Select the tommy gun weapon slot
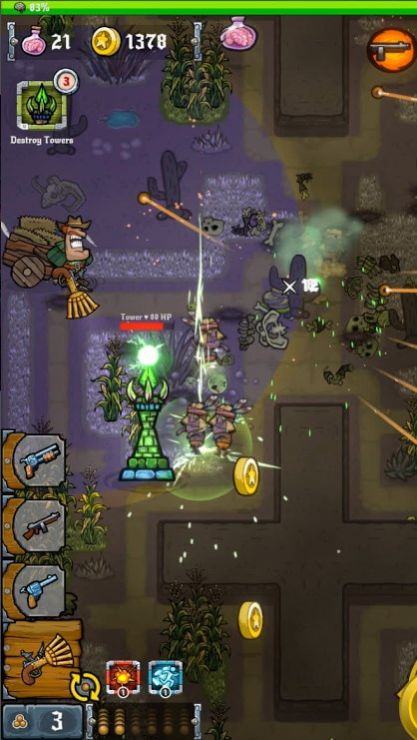This screenshot has height=740, width=417. pyautogui.click(x=34, y=525)
